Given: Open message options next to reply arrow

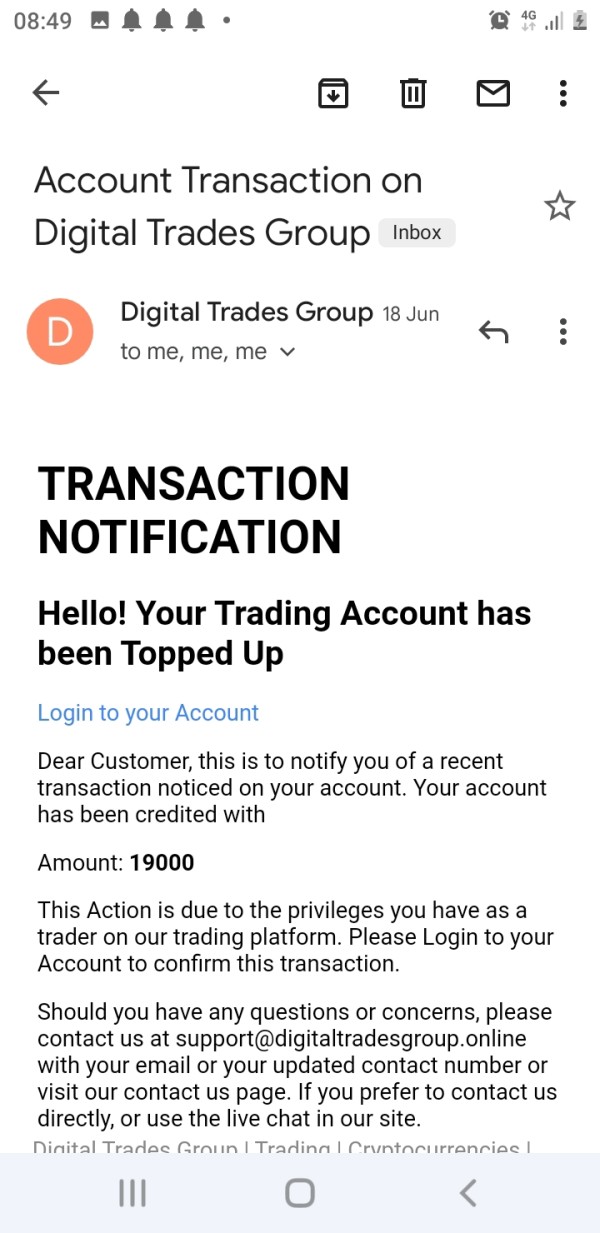Looking at the screenshot, I should 563,331.
